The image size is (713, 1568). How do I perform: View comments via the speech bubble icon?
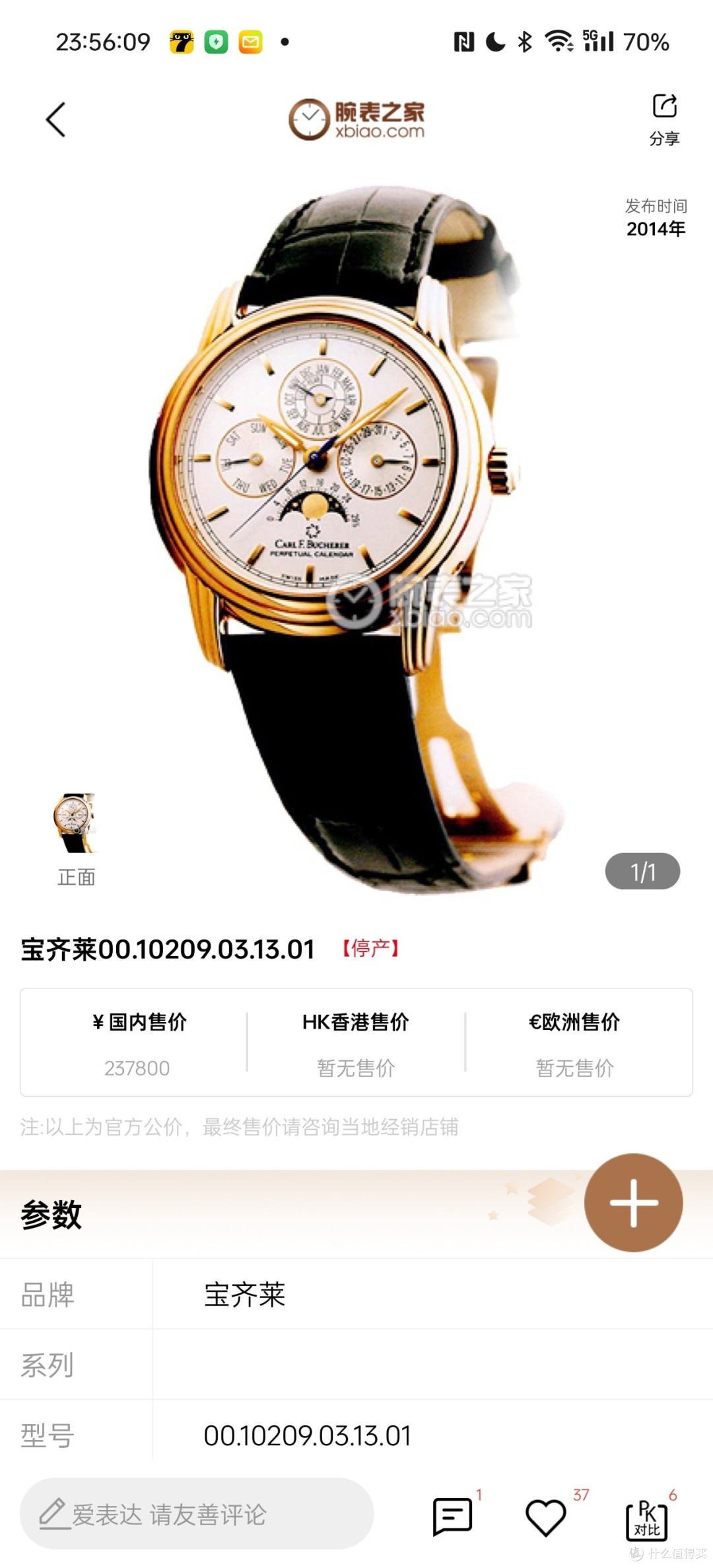[452, 1517]
